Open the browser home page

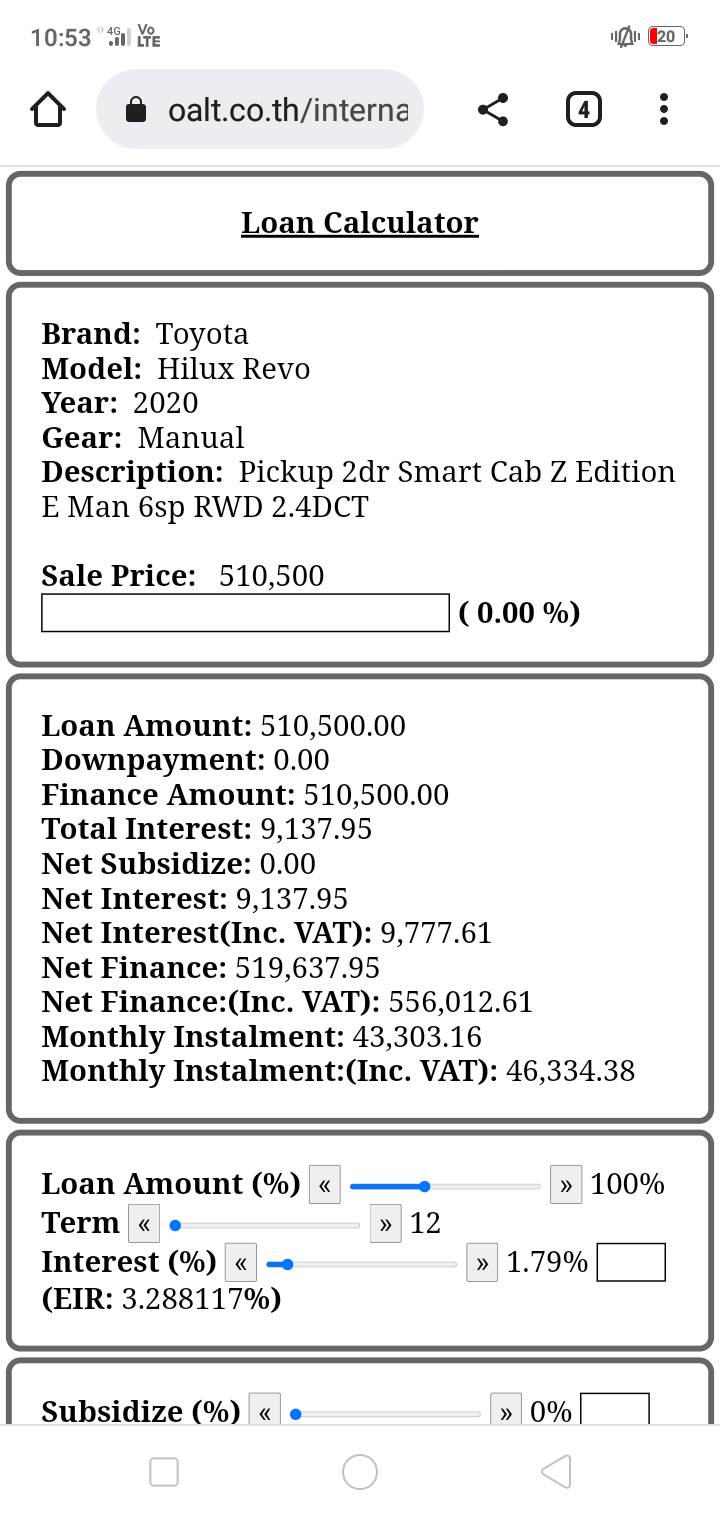[x=48, y=110]
